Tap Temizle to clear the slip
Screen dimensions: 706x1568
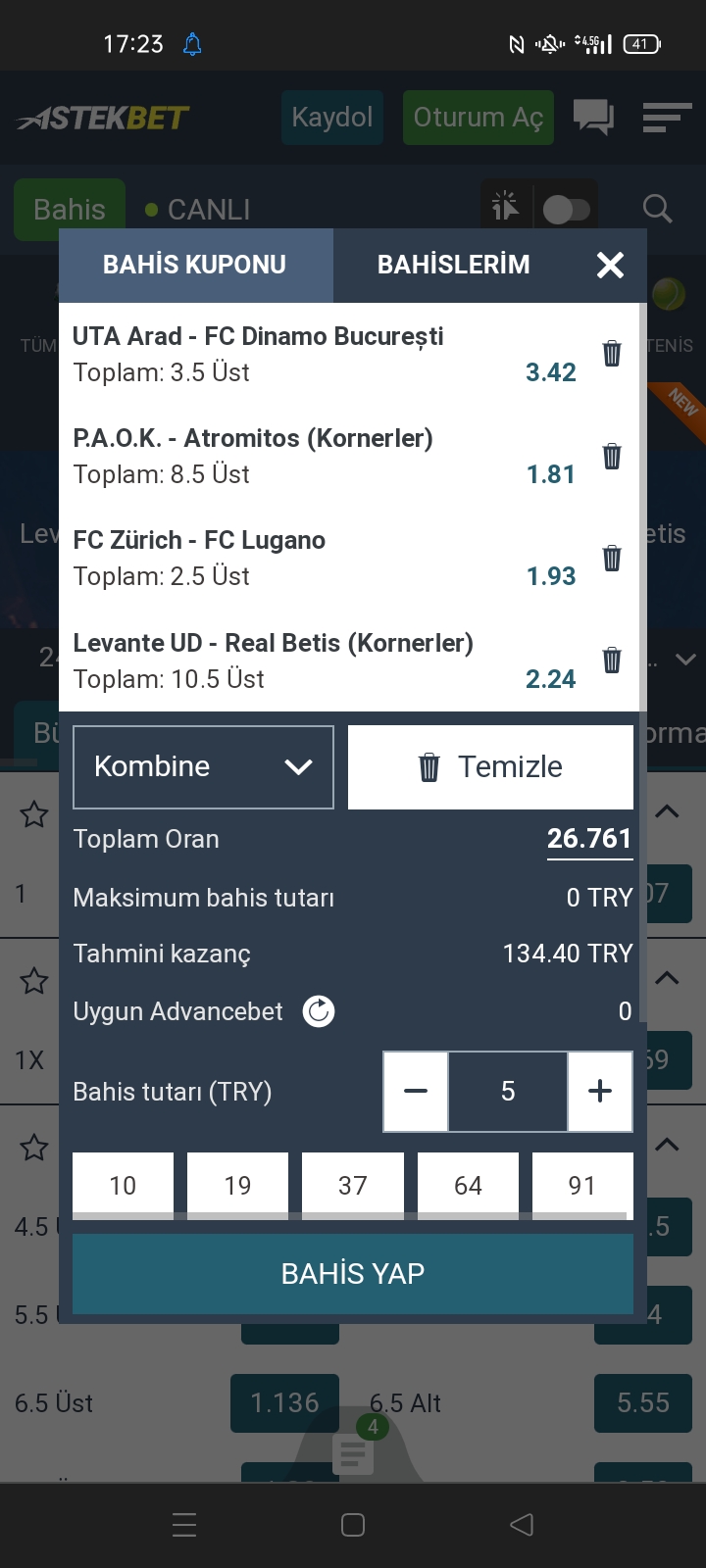pos(490,767)
